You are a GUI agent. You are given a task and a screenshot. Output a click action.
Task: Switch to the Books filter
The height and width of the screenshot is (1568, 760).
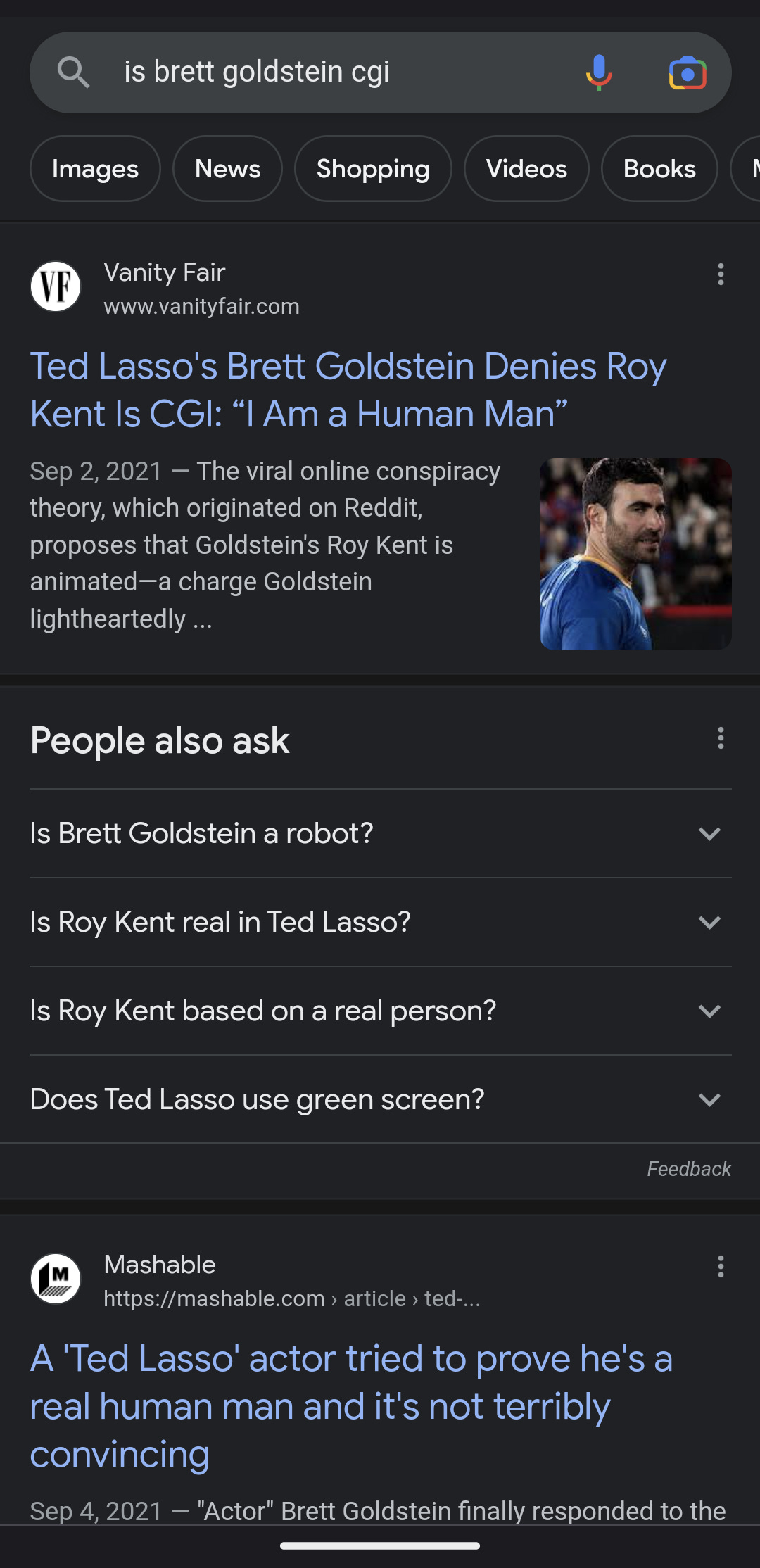coord(659,169)
